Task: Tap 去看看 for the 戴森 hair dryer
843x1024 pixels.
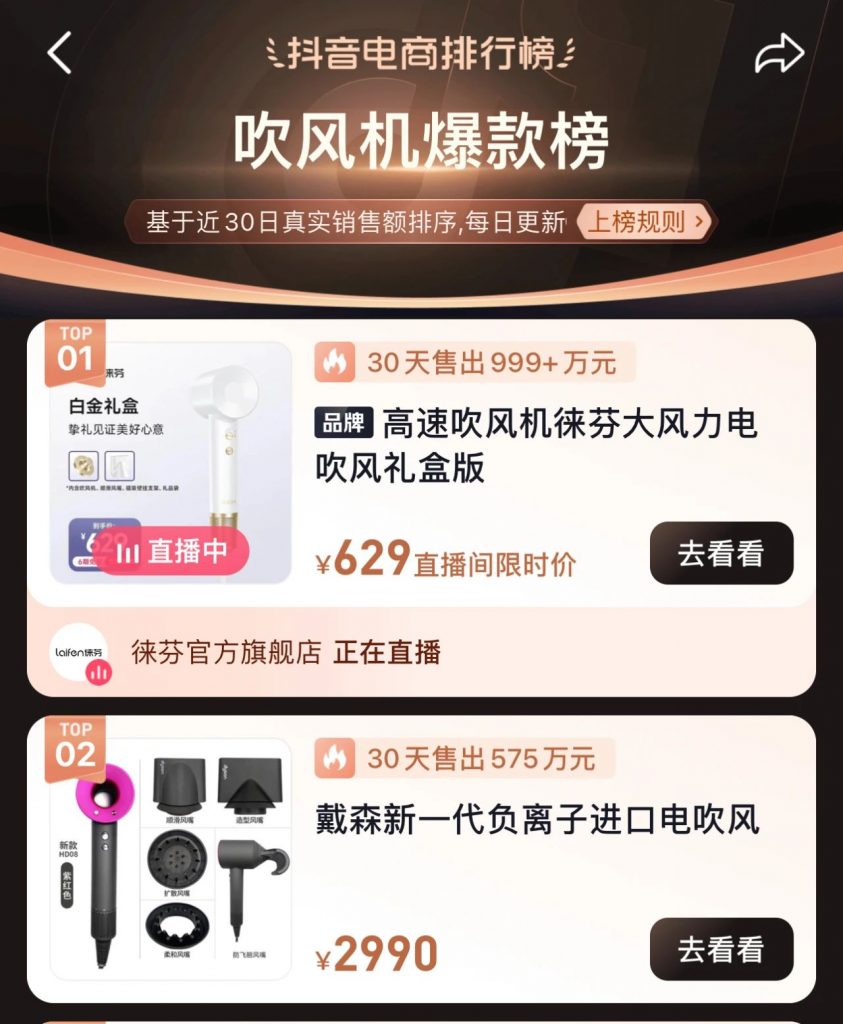Action: click(x=721, y=949)
